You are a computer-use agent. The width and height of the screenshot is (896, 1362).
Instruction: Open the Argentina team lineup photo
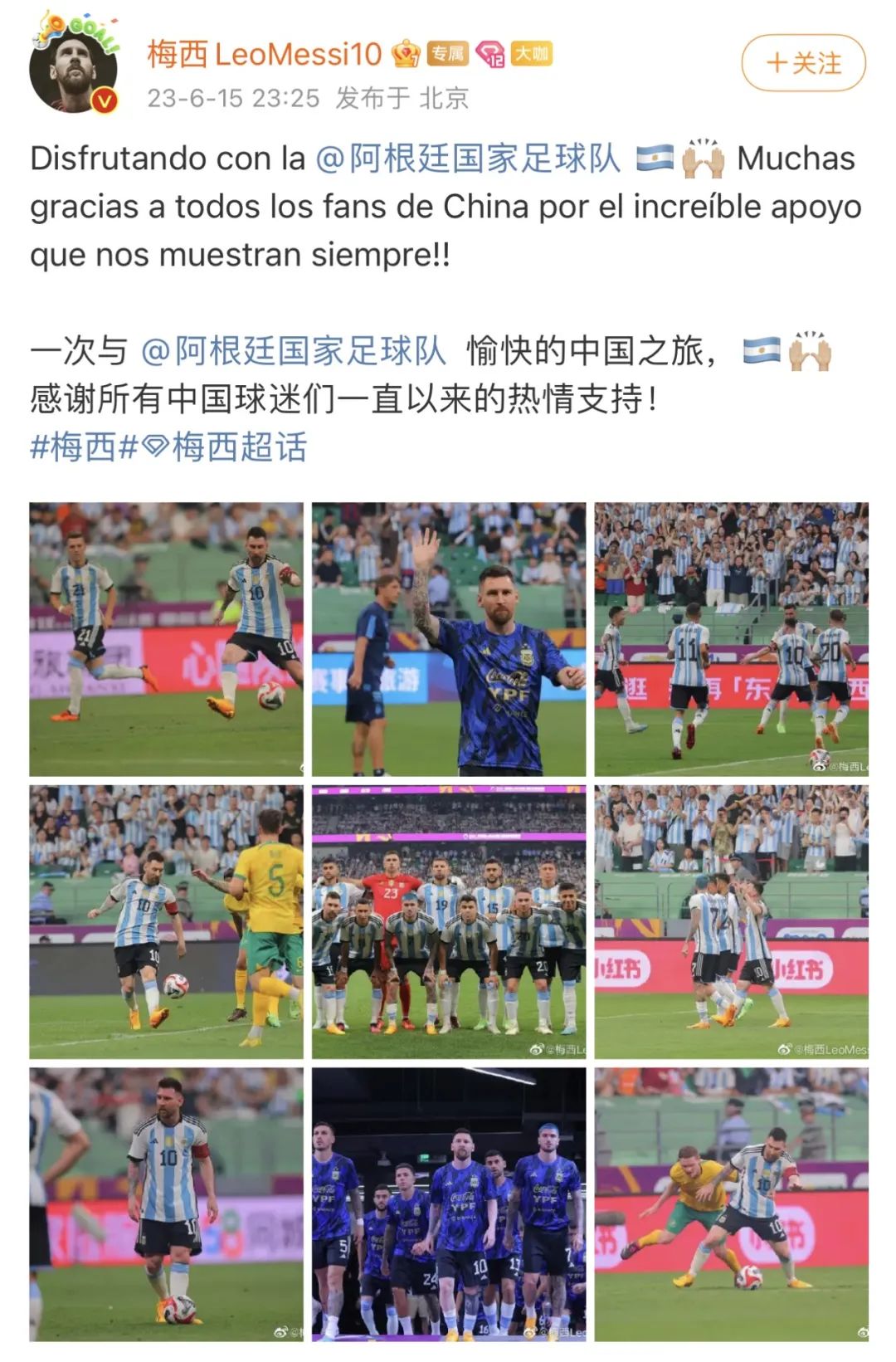pyautogui.click(x=448, y=921)
